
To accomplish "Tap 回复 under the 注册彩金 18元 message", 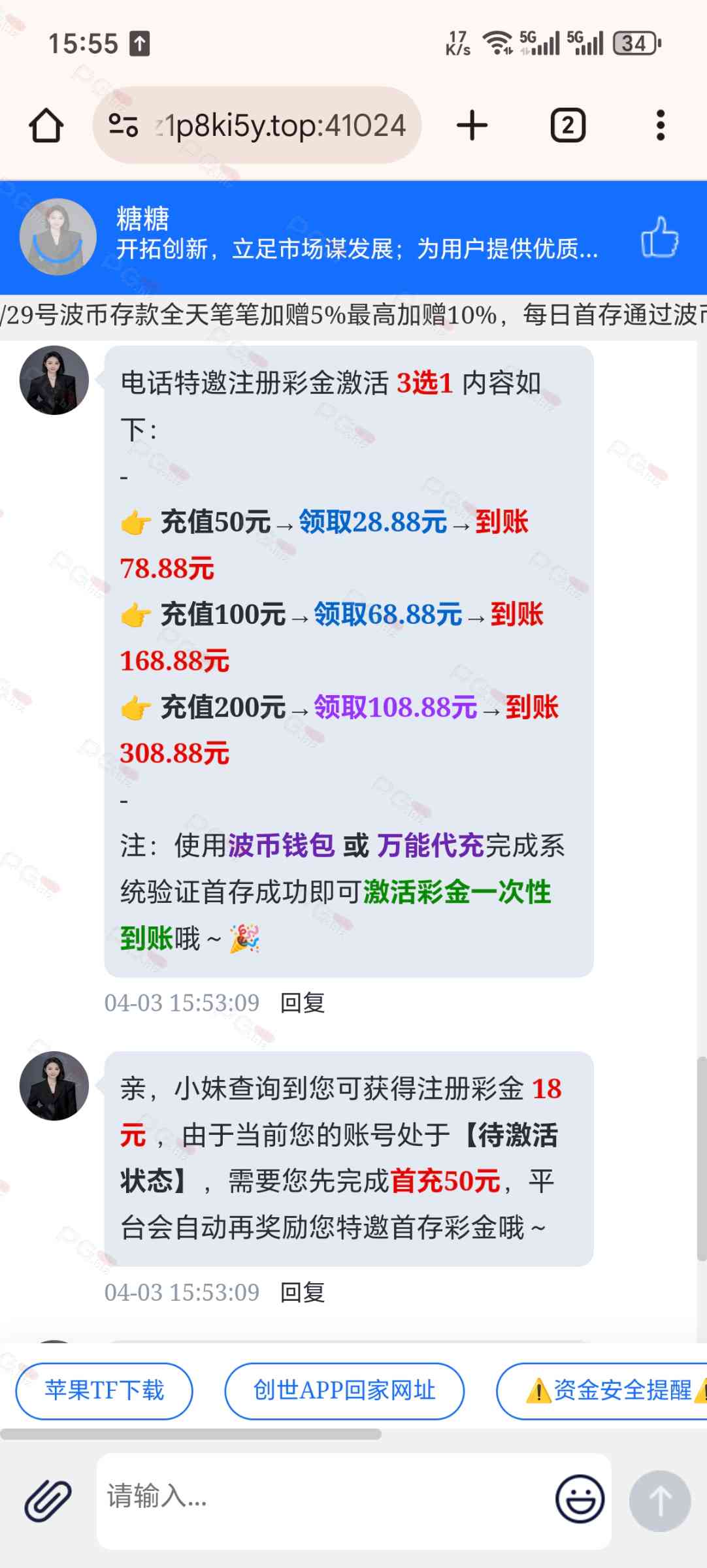I will pos(302,1292).
